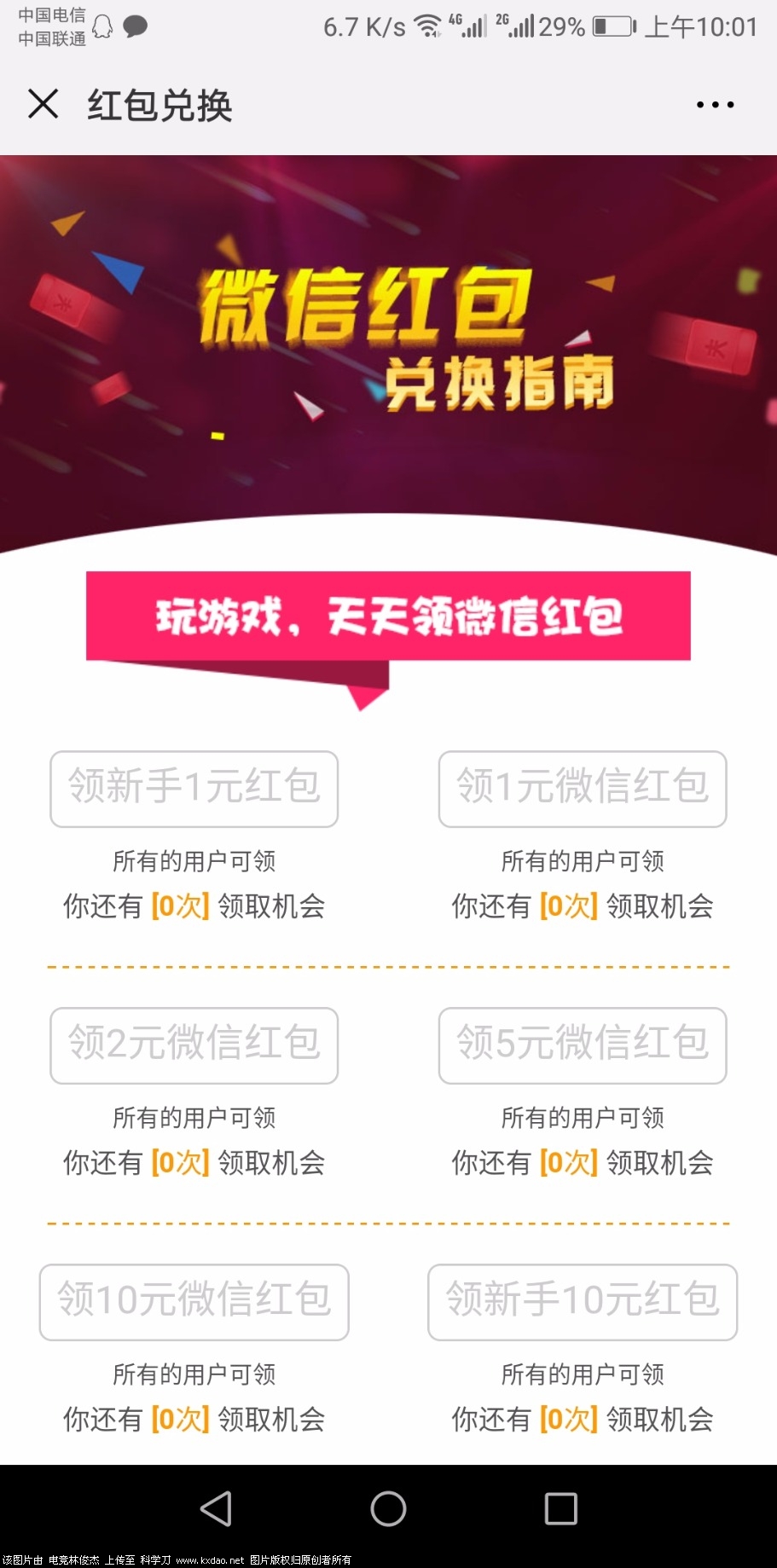Tap the Android home circle button

pyautogui.click(x=388, y=1507)
